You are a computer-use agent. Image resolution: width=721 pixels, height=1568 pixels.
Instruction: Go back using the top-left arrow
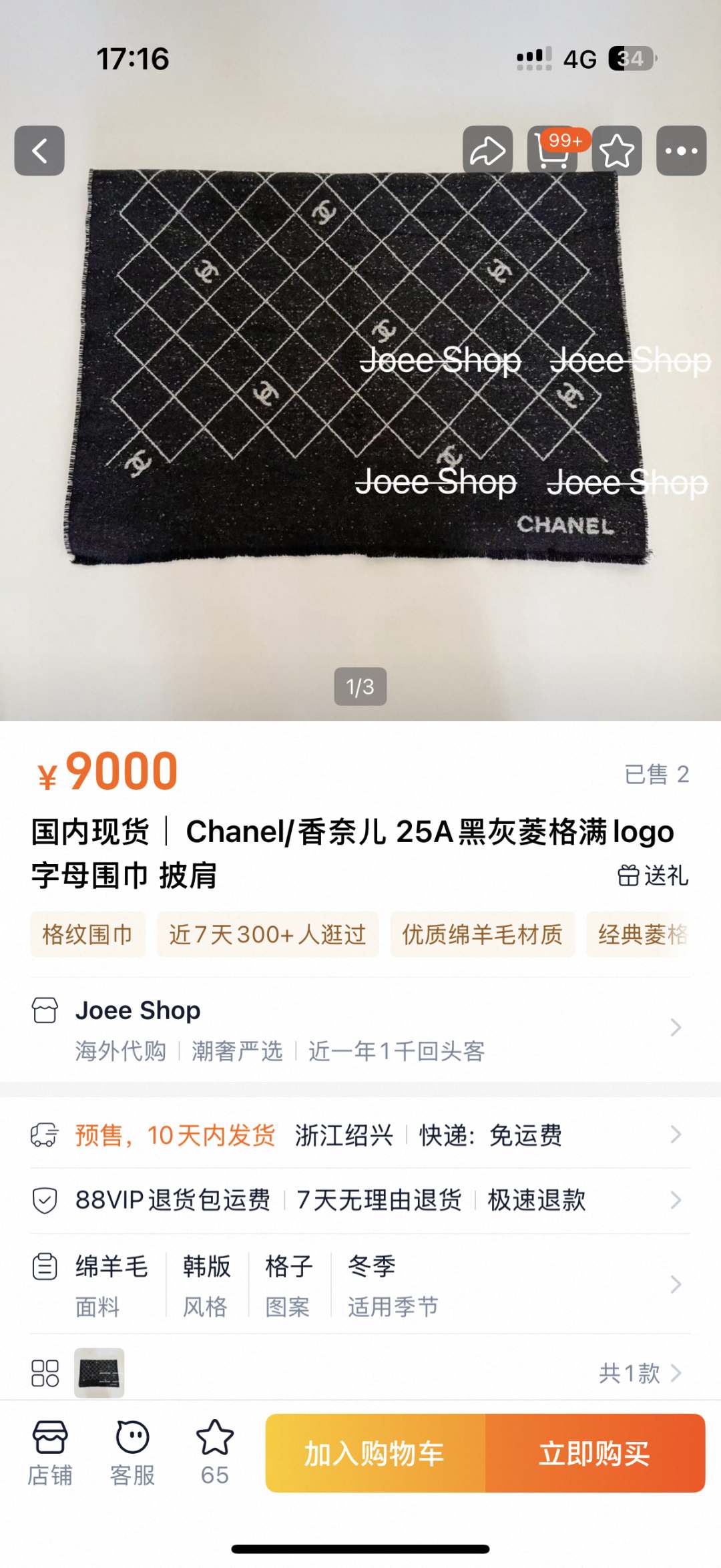pyautogui.click(x=39, y=151)
